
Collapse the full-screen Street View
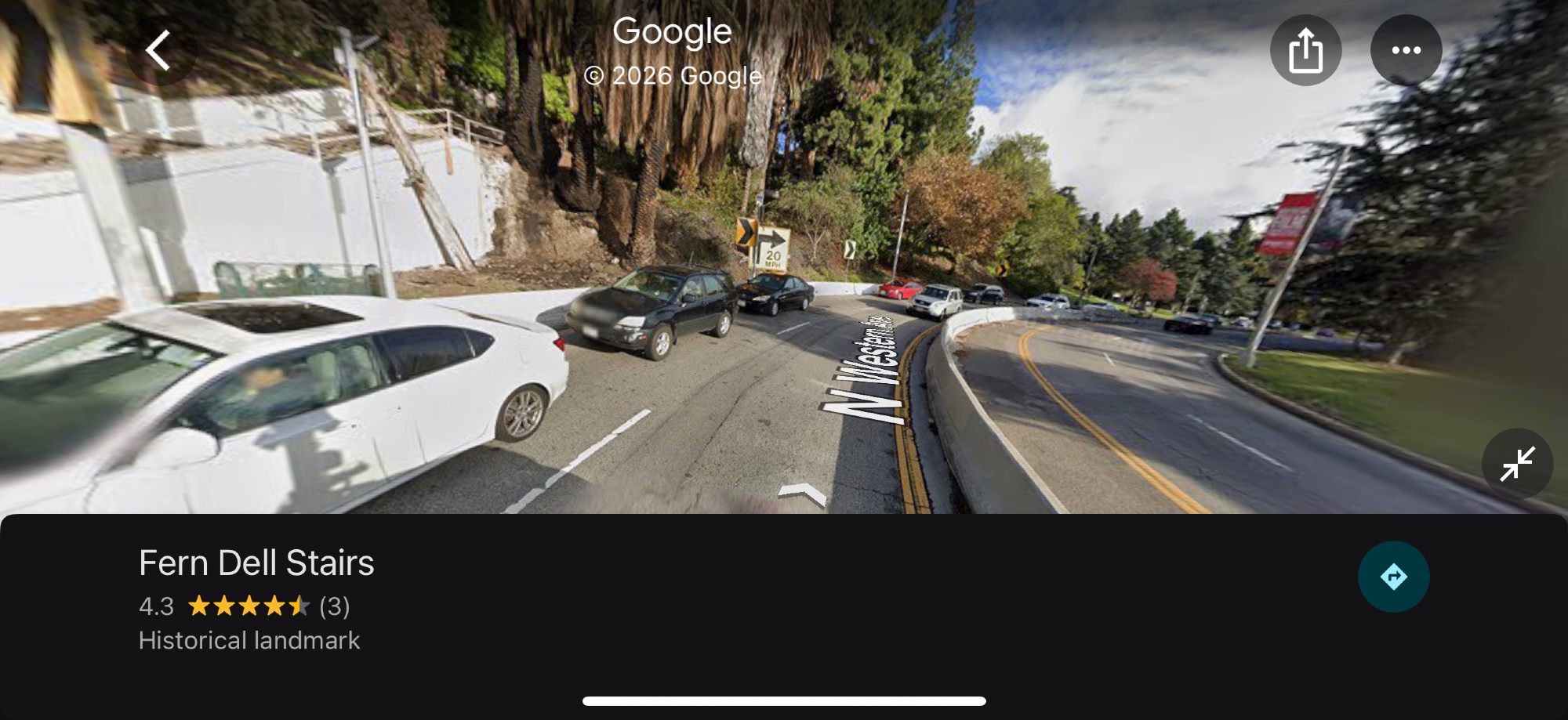pyautogui.click(x=1517, y=464)
